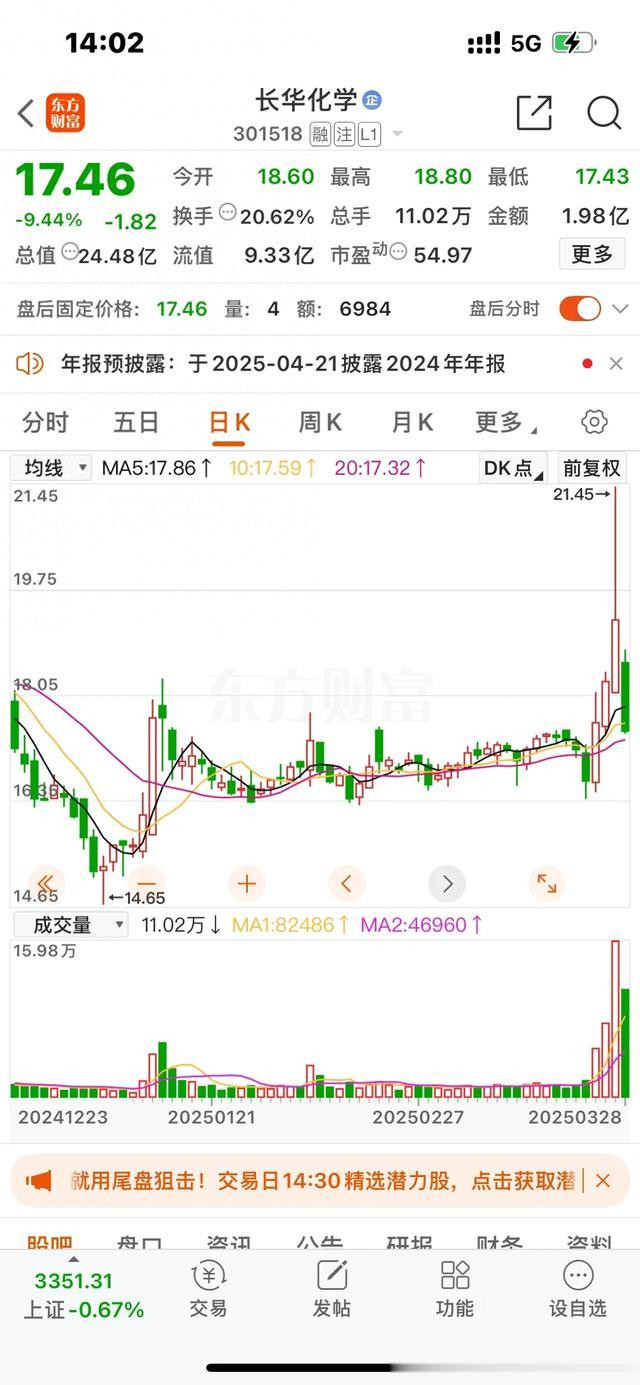Tap 更多 to show more quote data
This screenshot has width=640, height=1385.
coord(592,255)
